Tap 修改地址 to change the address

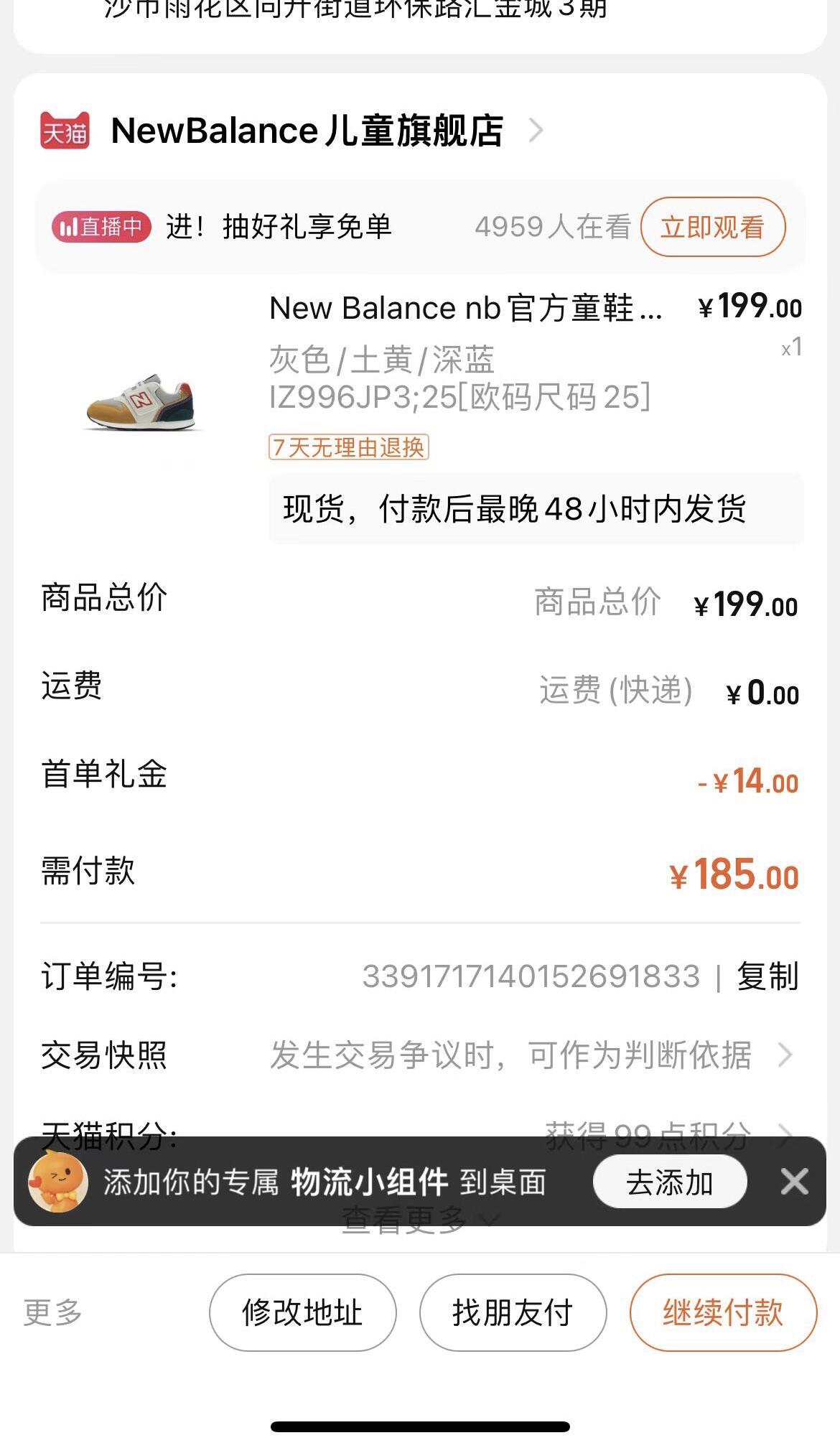302,1312
